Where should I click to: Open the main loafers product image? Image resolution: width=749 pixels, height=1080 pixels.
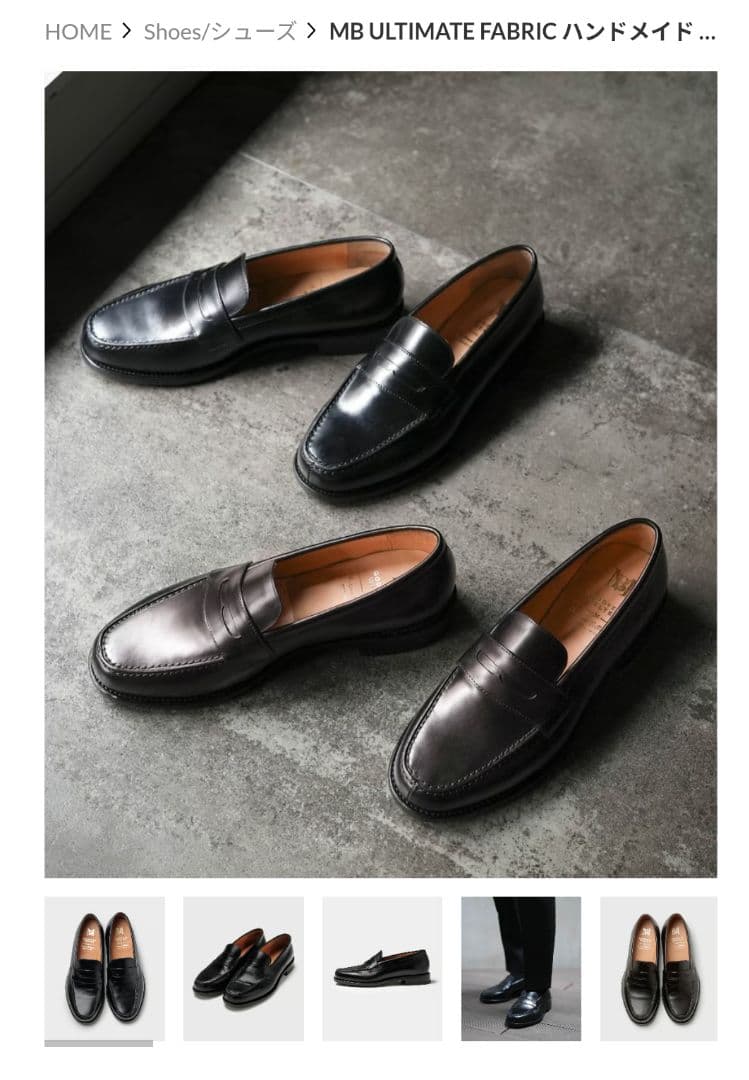click(x=380, y=474)
